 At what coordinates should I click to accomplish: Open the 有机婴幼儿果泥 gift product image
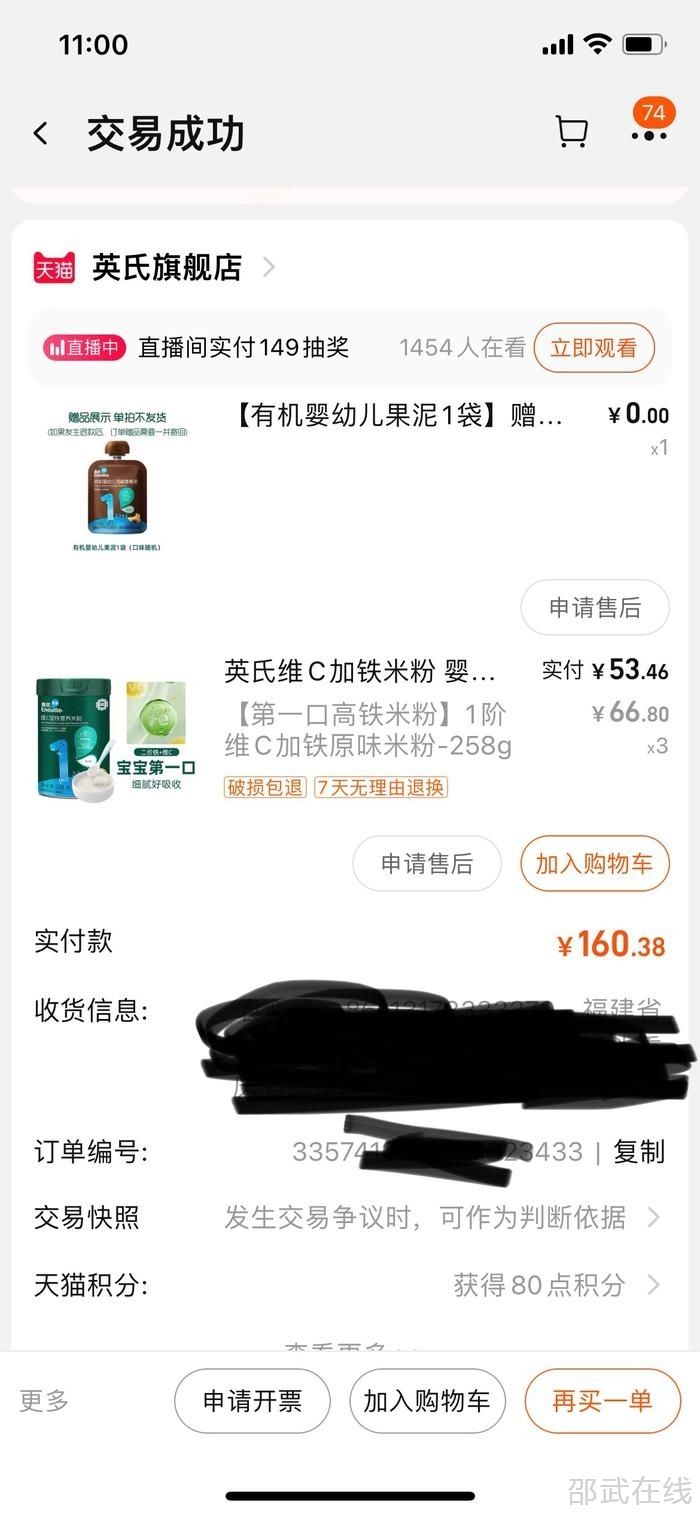point(117,480)
